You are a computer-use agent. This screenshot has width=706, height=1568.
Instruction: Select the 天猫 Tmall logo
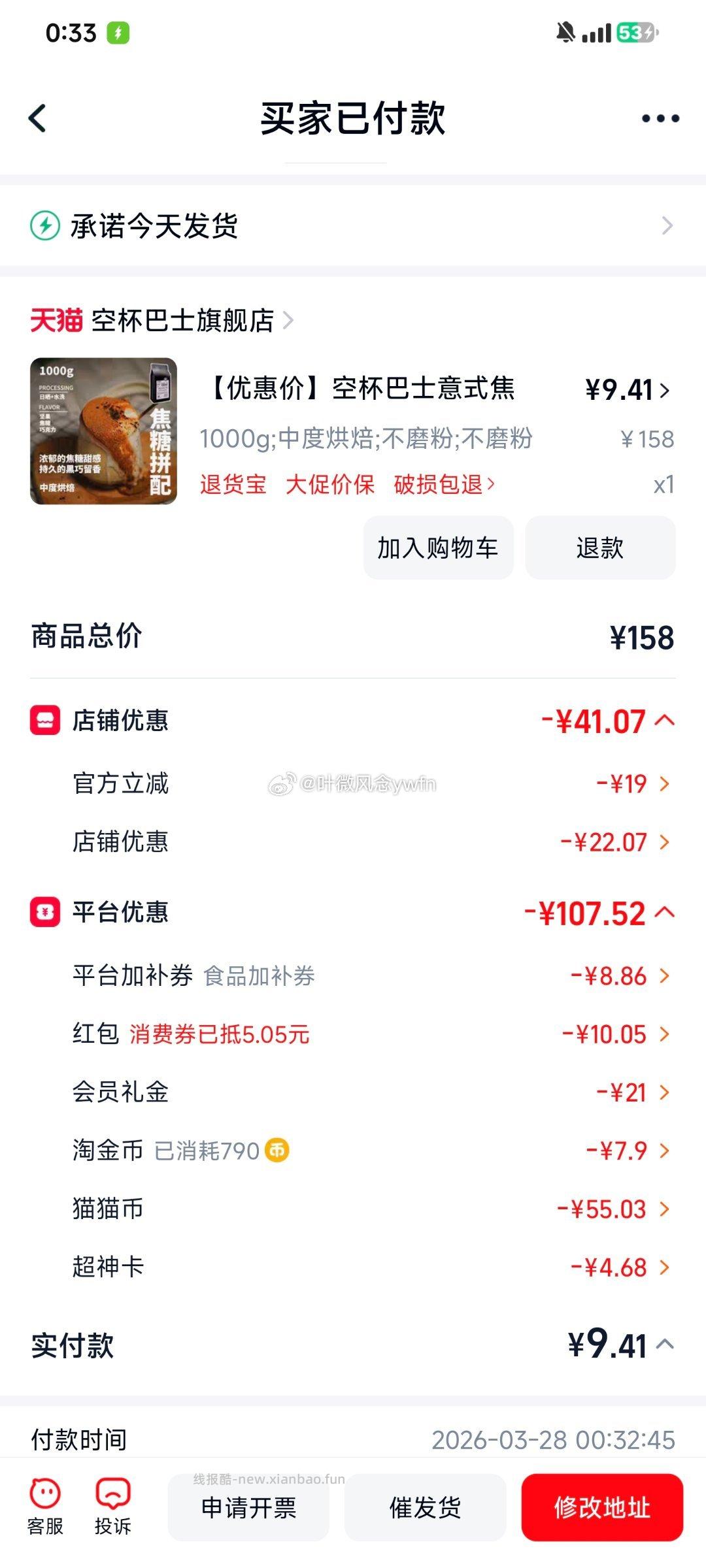coord(54,320)
